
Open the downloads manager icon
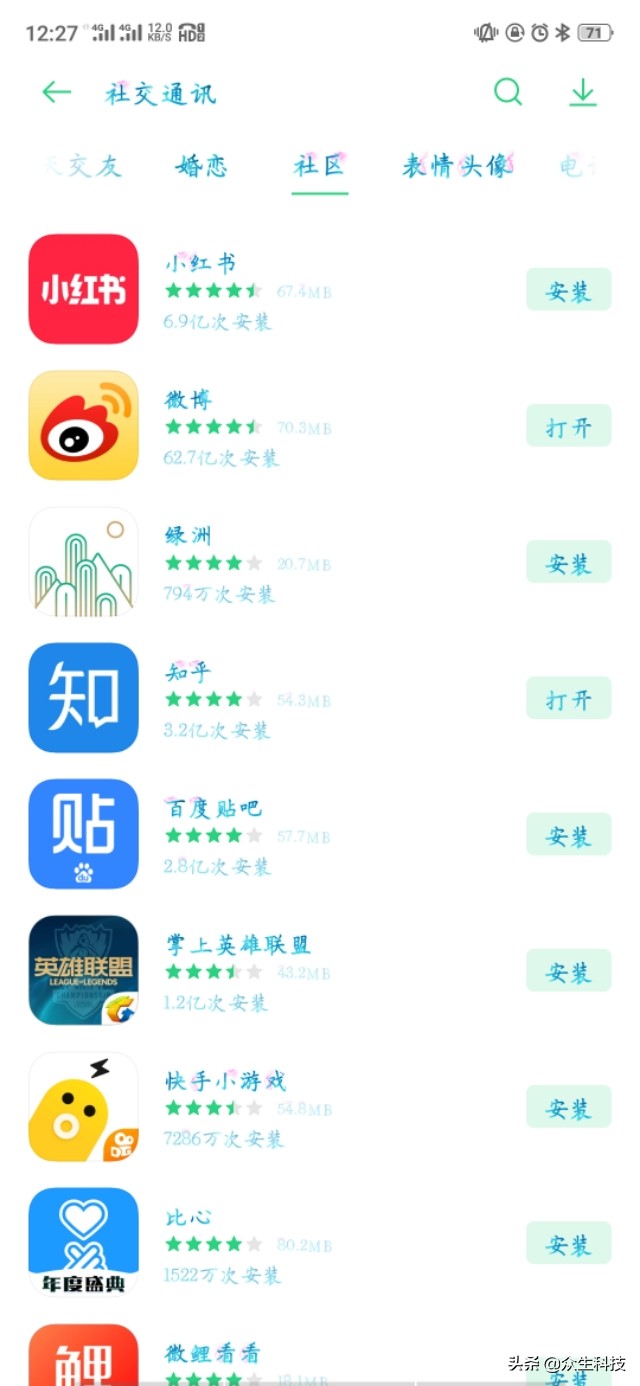pos(582,93)
